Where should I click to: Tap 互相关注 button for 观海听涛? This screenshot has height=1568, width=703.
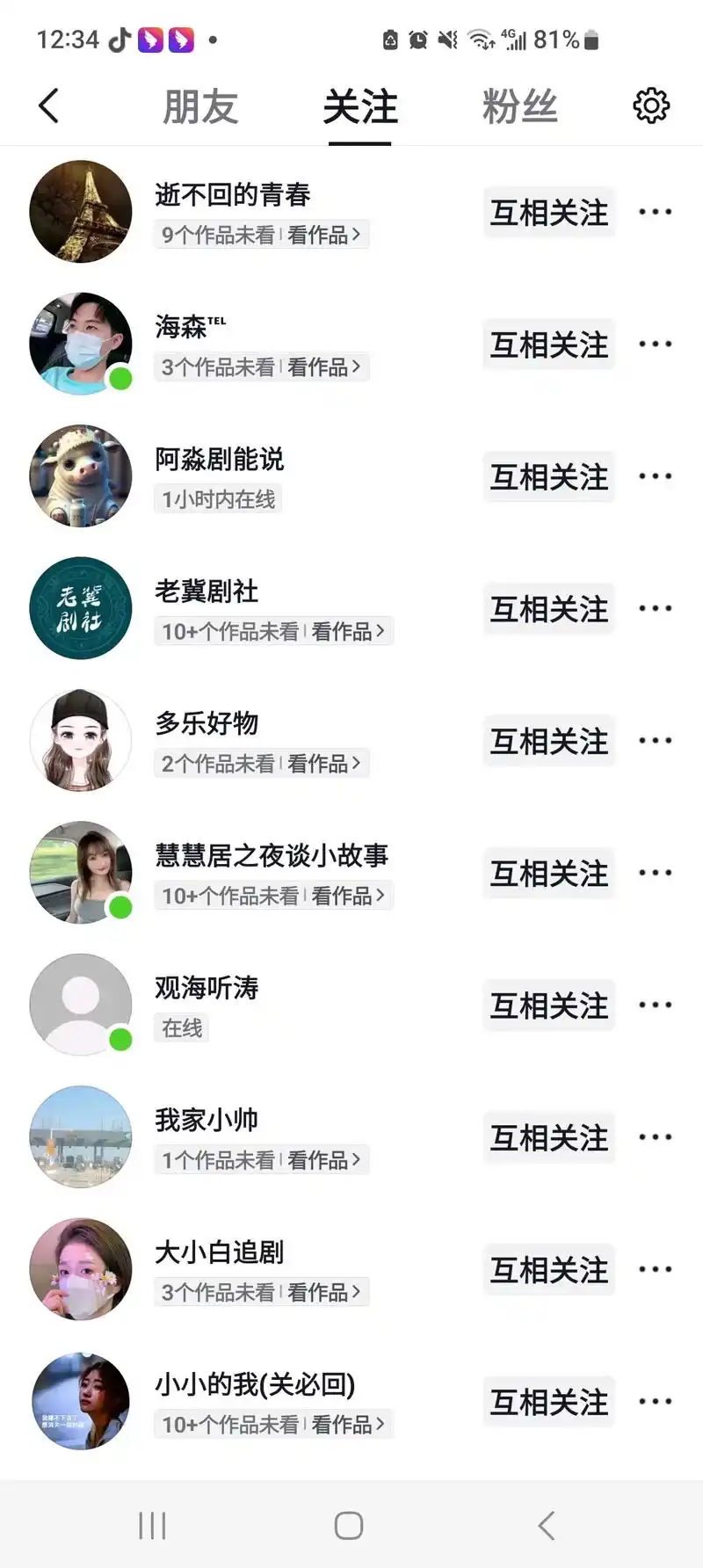click(x=548, y=1005)
